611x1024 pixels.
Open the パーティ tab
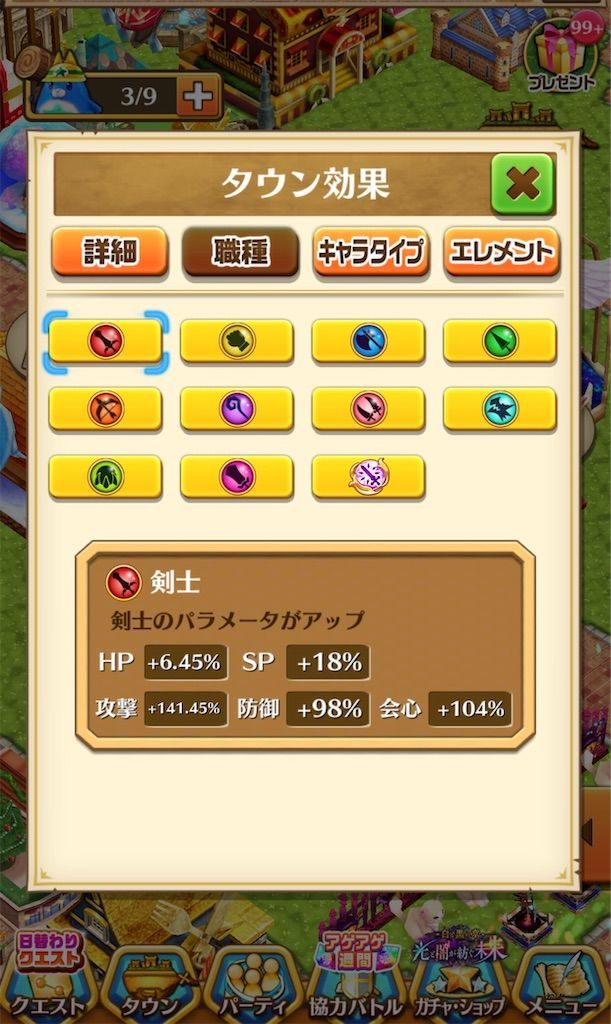tap(253, 985)
